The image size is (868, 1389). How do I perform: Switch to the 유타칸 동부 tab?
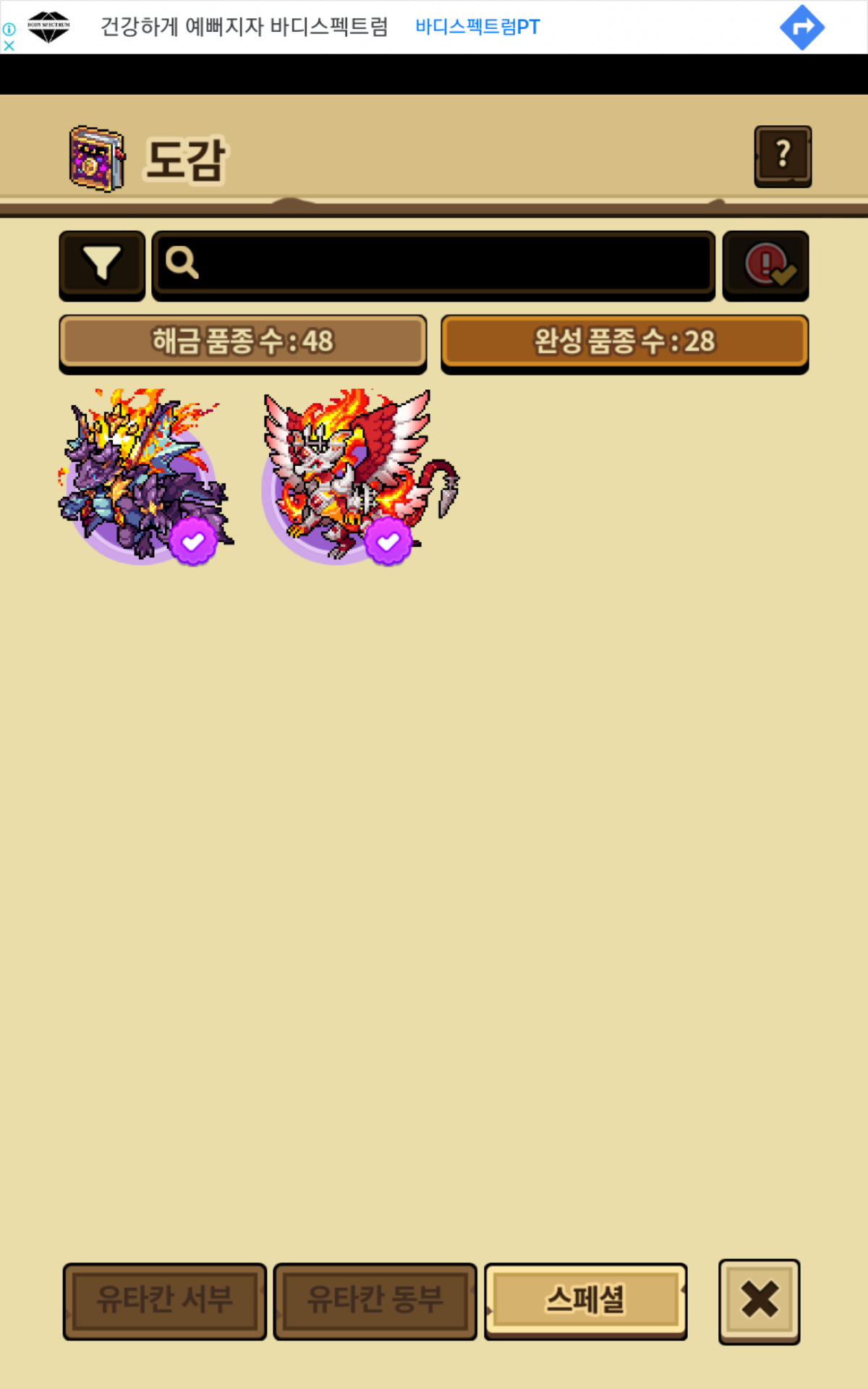click(375, 1300)
